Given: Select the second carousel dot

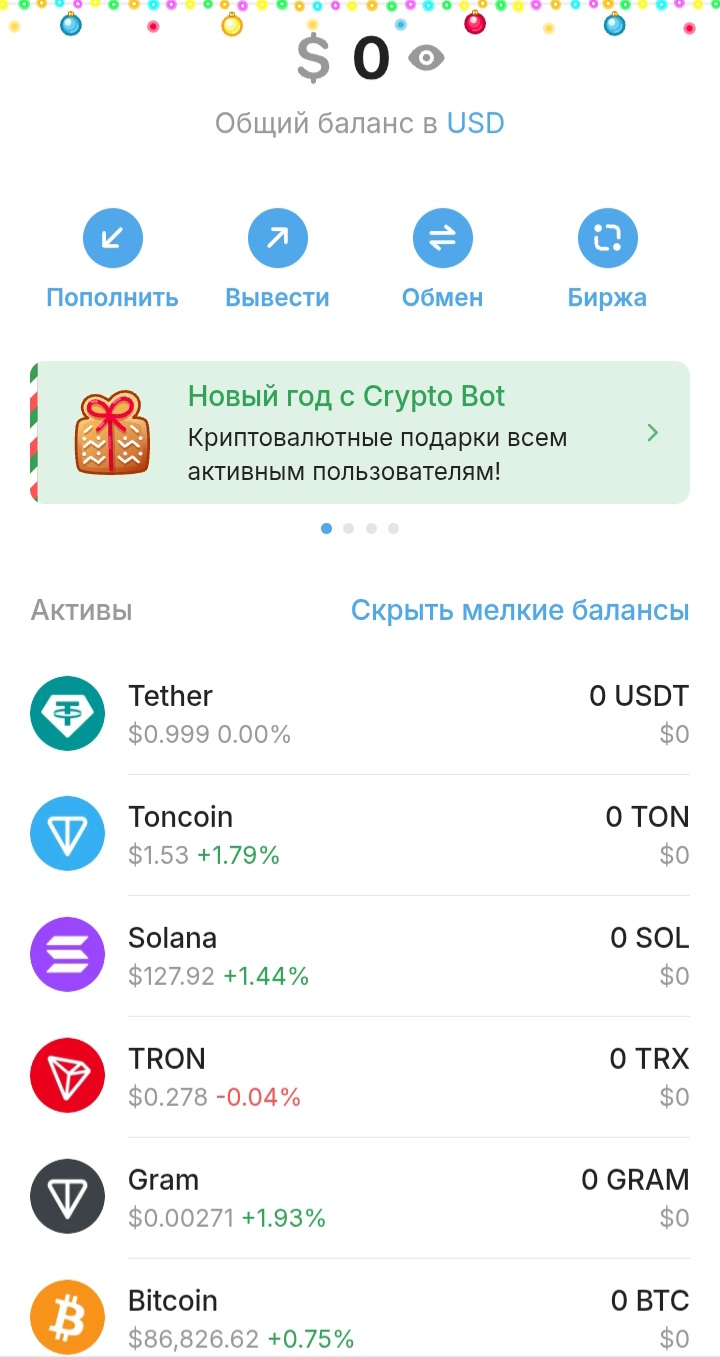Looking at the screenshot, I should point(348,528).
